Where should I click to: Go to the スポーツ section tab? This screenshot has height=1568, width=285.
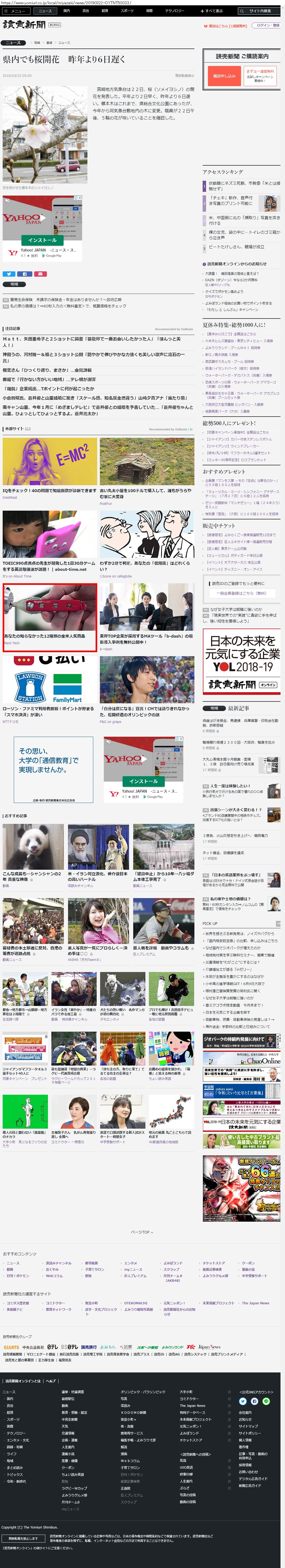[127, 11]
